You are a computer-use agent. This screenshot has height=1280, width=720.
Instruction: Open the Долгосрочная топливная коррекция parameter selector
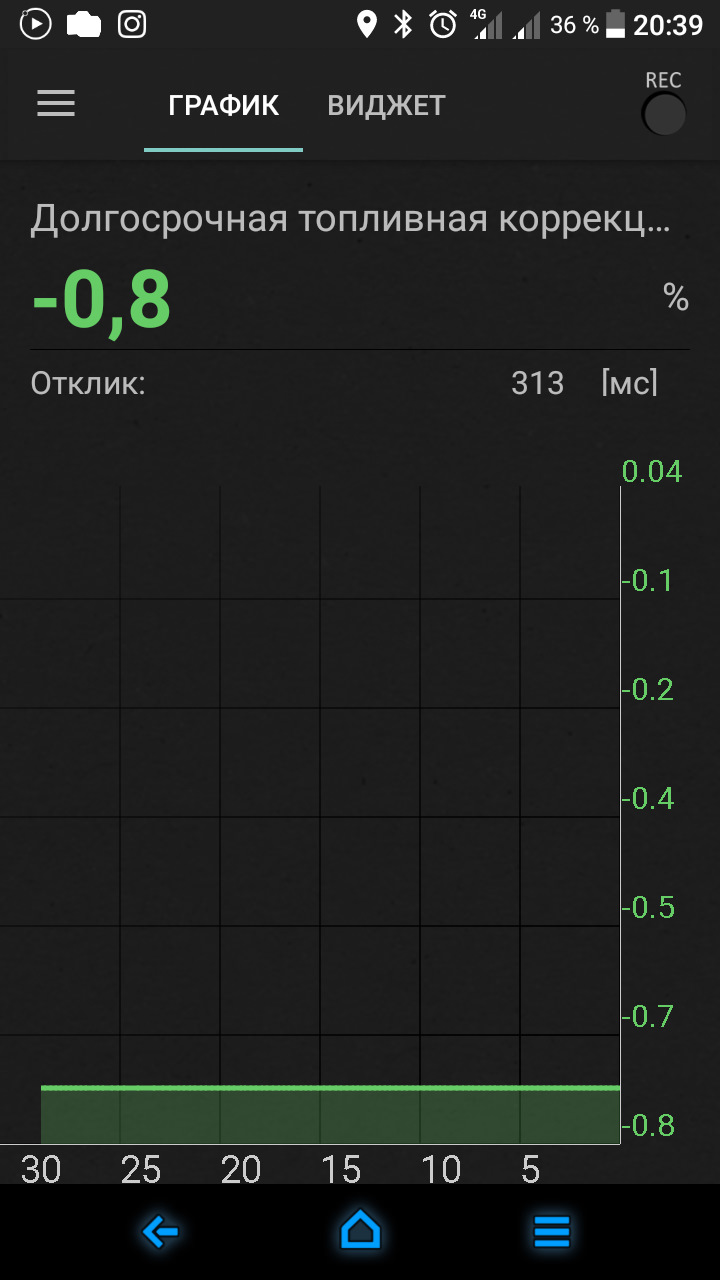(x=350, y=219)
